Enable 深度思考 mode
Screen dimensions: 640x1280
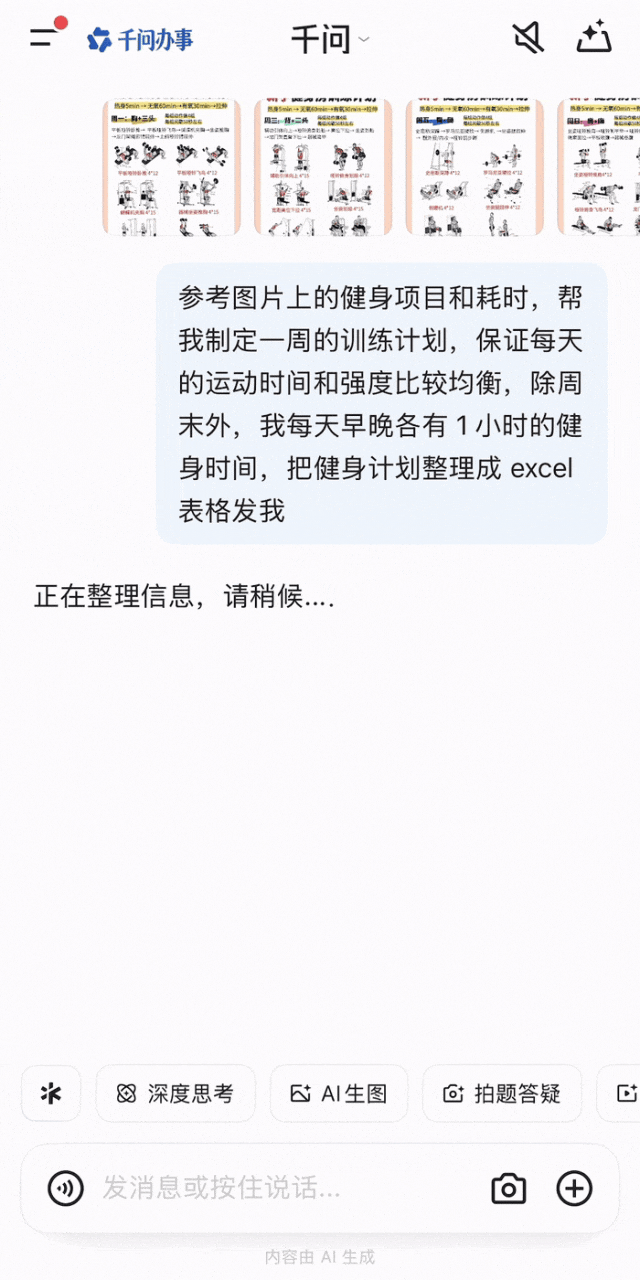pyautogui.click(x=176, y=1094)
